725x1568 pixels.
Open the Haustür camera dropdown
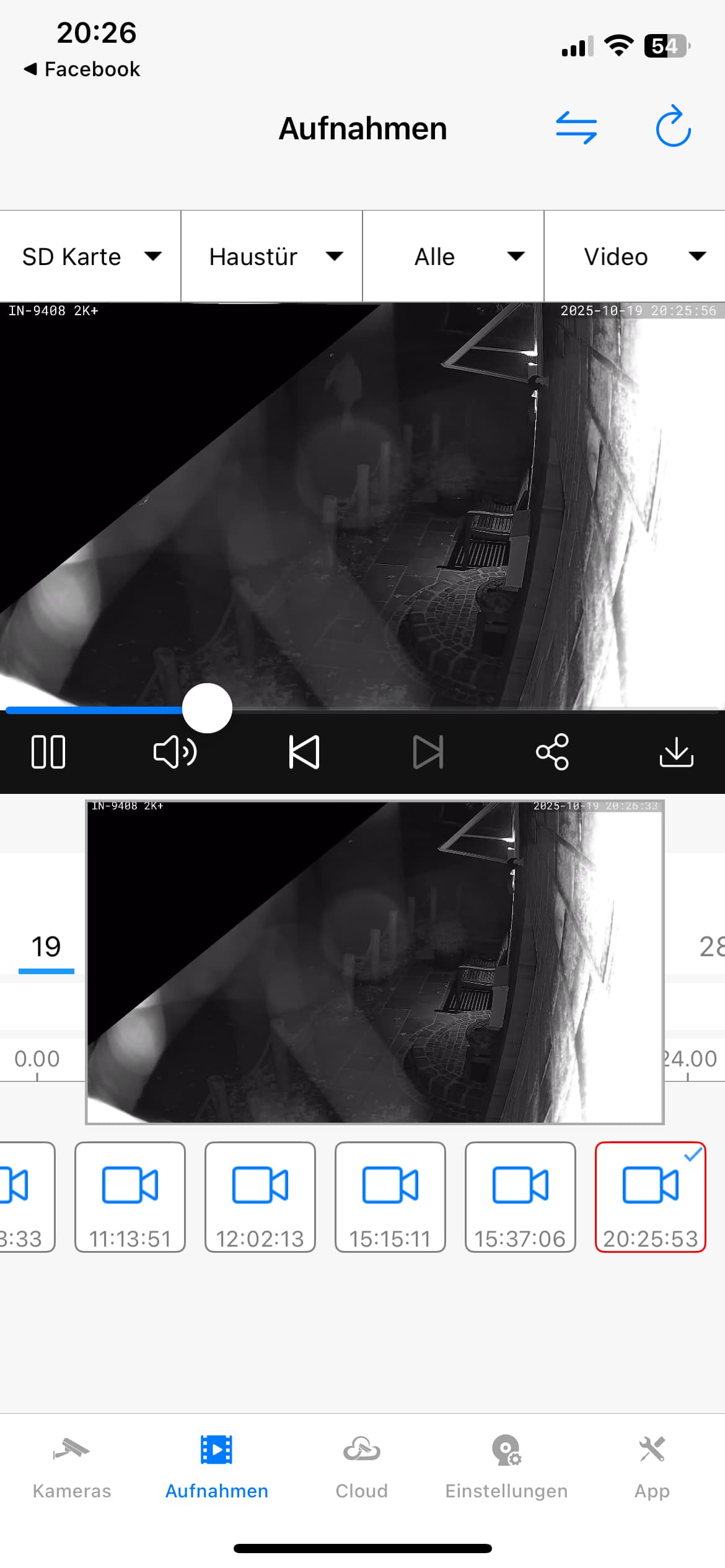(271, 256)
